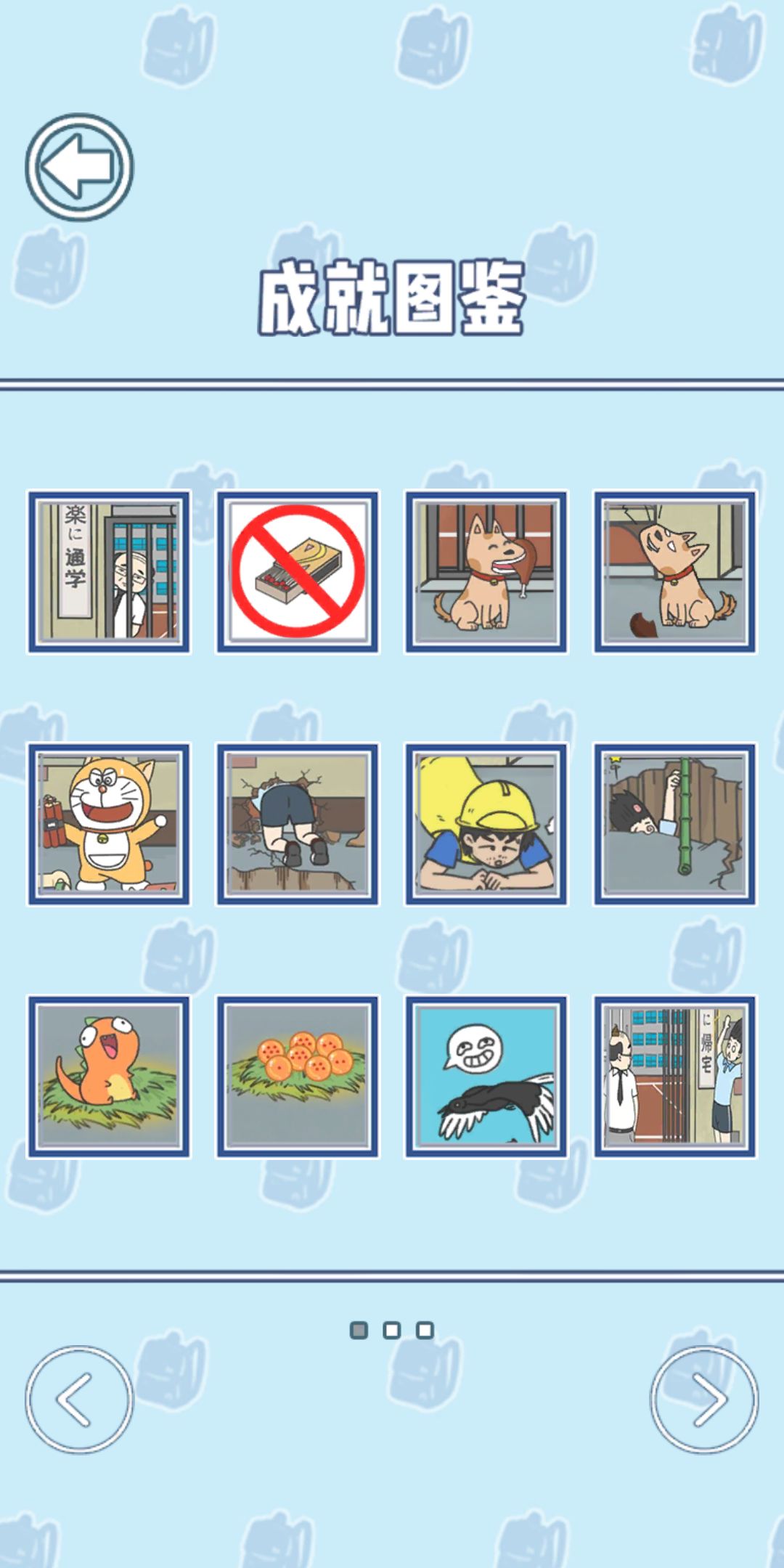Open the orange robot cat costume achievement
The image size is (784, 1568).
point(109,824)
